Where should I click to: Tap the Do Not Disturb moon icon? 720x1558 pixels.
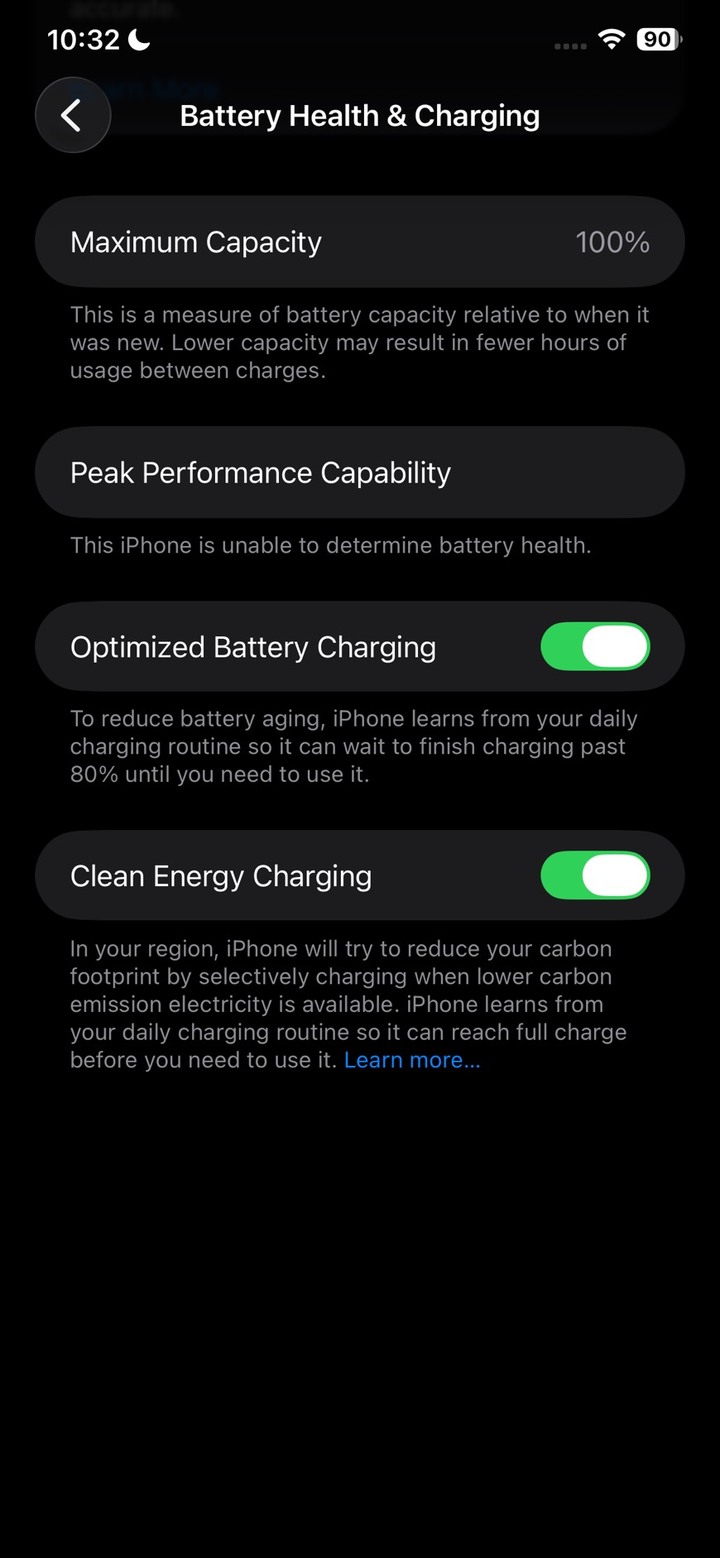coord(137,41)
